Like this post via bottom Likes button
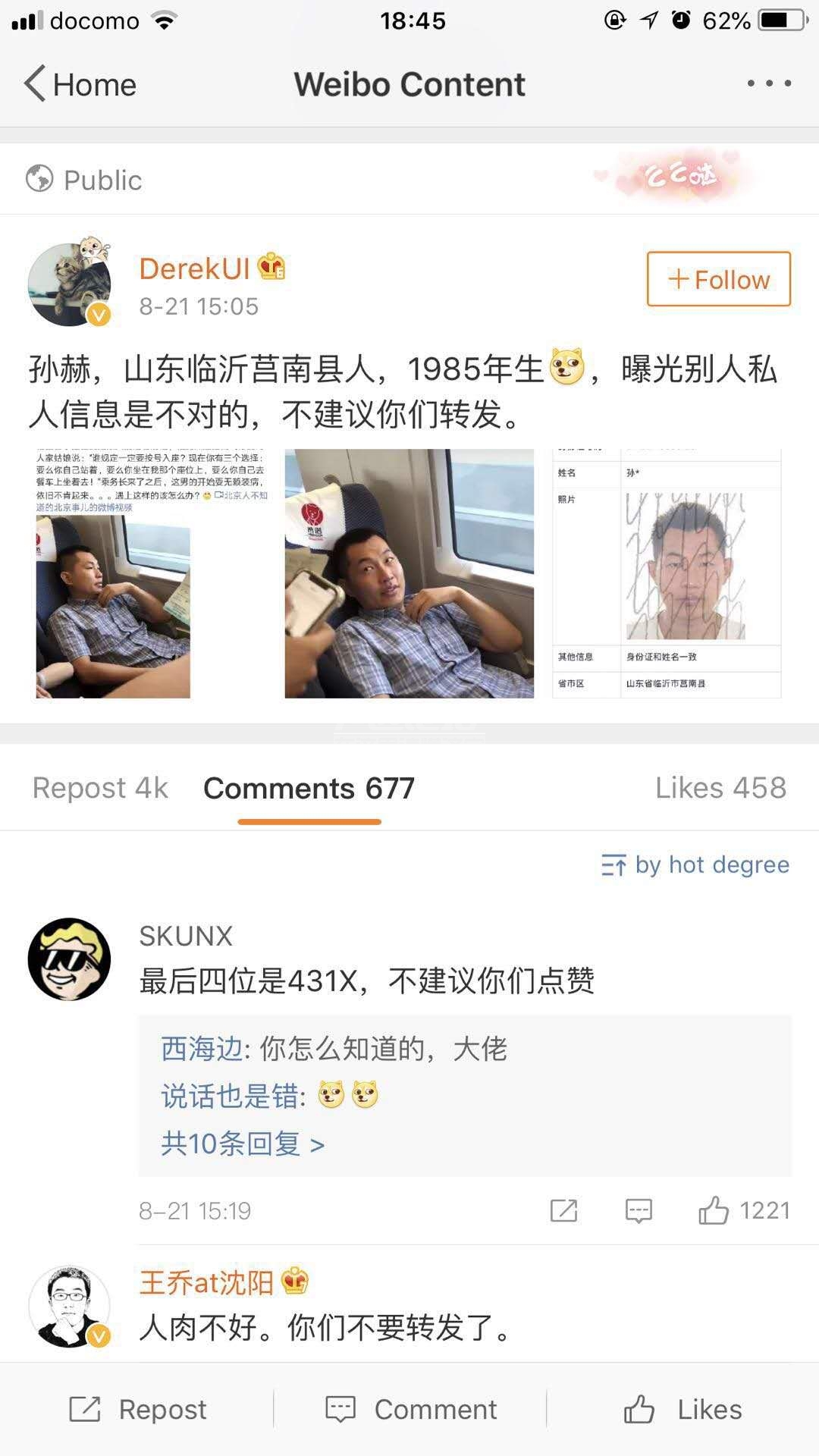 click(682, 1410)
